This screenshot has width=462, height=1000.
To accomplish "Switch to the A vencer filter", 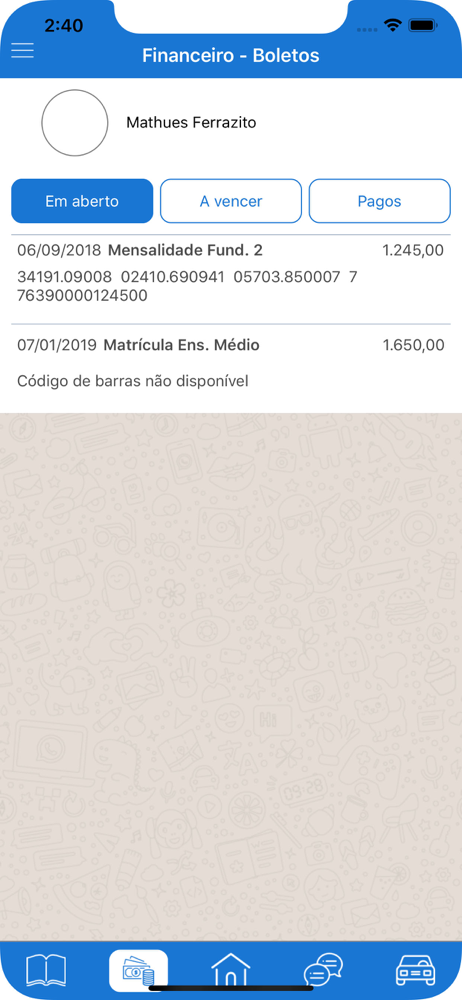I will [x=231, y=201].
